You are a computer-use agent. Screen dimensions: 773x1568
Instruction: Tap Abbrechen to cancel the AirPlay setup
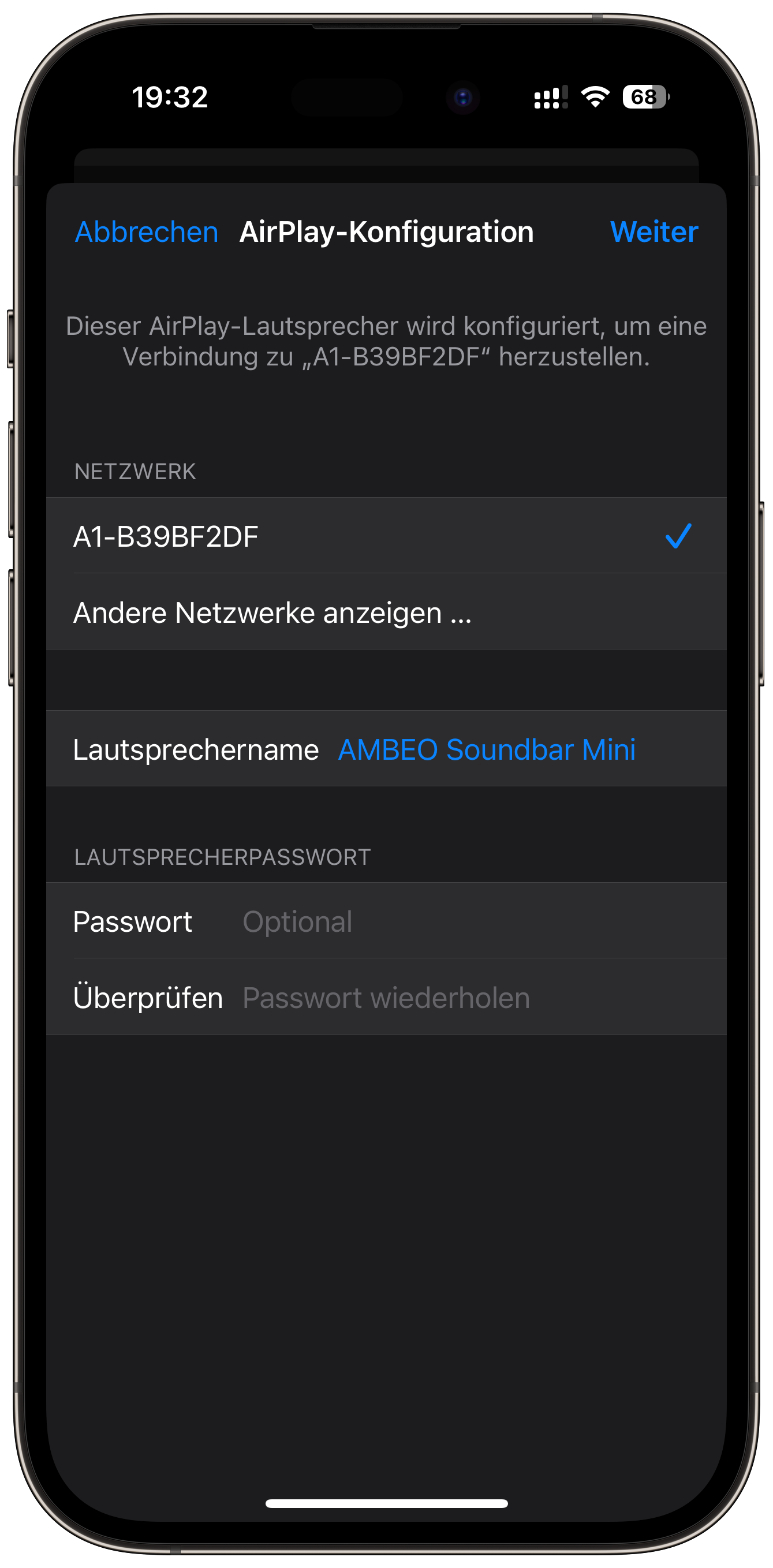coord(146,232)
